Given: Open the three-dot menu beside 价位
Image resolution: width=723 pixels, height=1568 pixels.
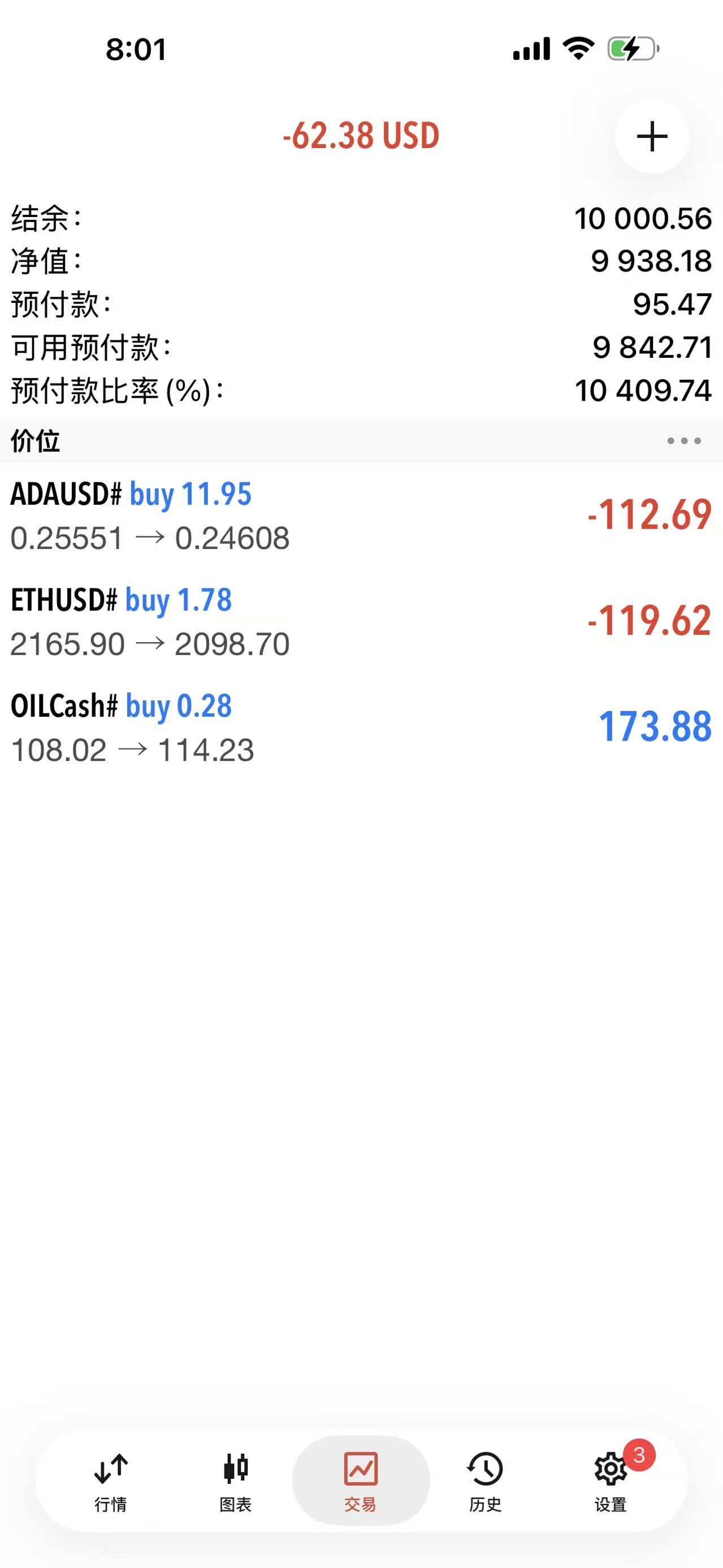Looking at the screenshot, I should (x=684, y=441).
